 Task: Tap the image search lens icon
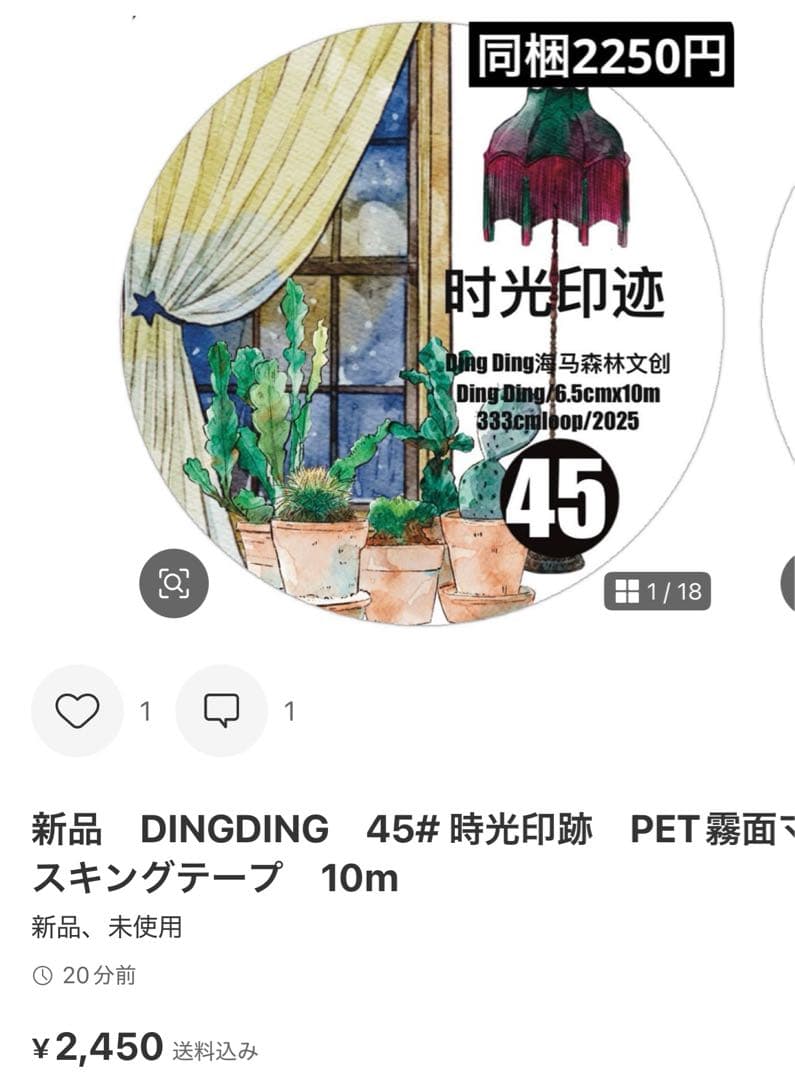175,581
